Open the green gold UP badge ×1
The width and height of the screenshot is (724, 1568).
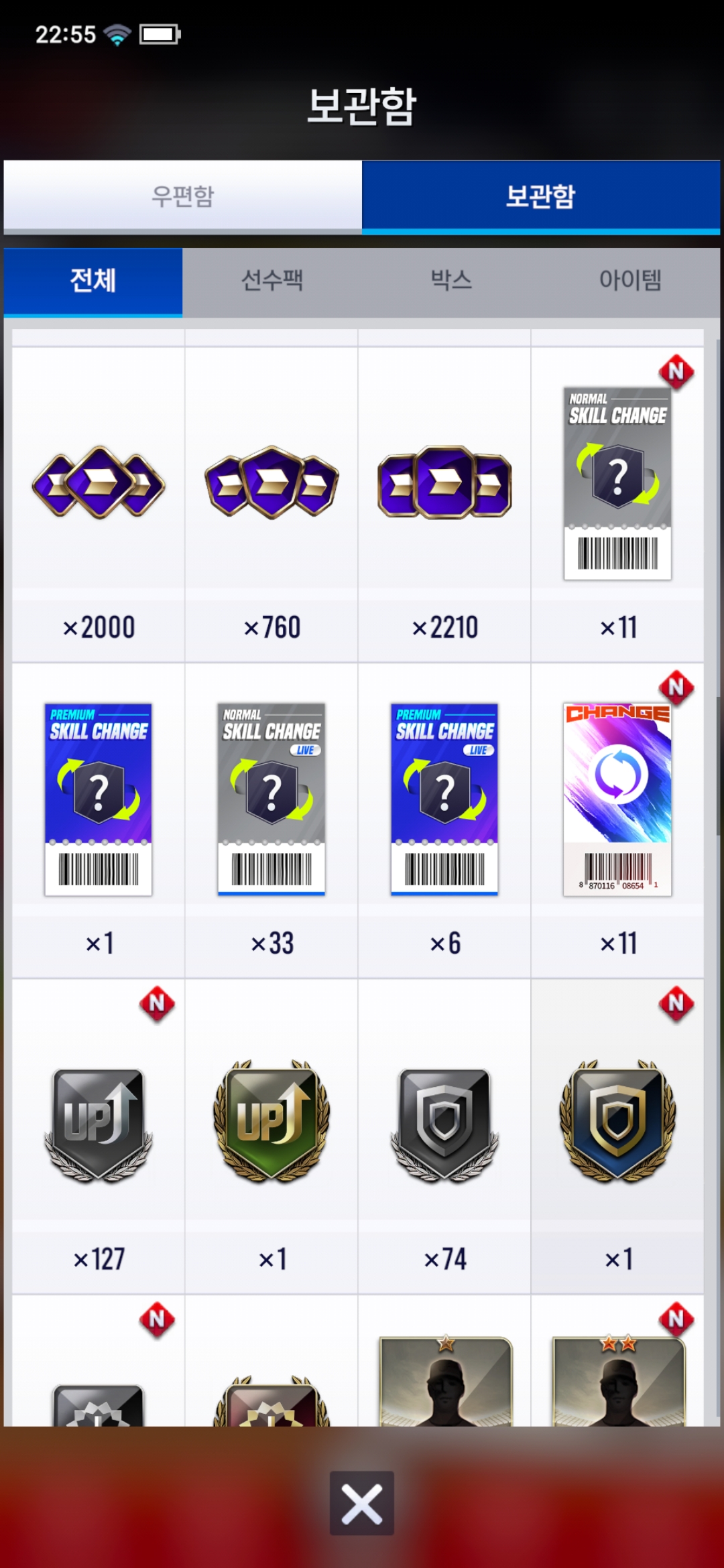pyautogui.click(x=271, y=1136)
